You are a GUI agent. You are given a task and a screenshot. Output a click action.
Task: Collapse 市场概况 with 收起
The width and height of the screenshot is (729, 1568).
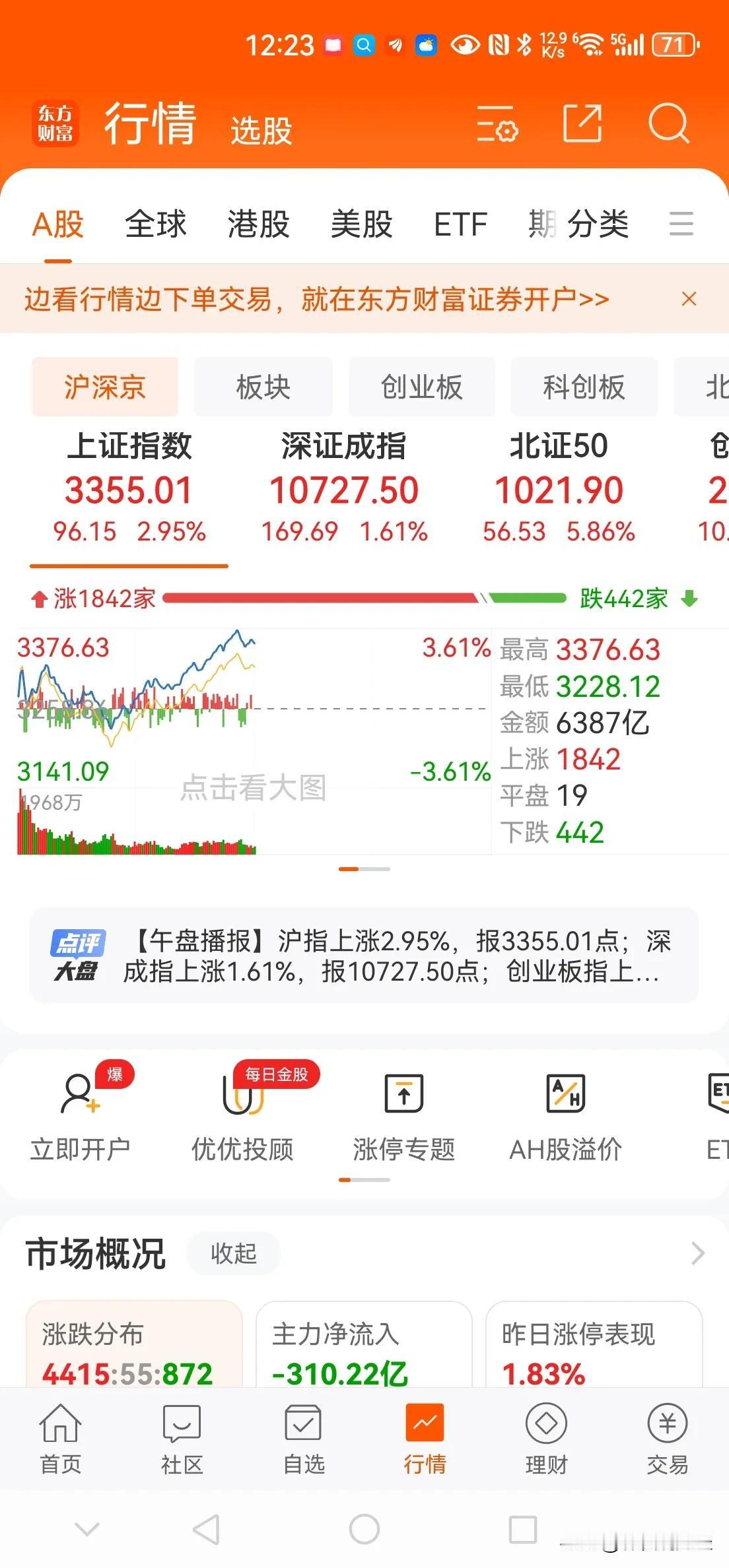[x=234, y=1253]
